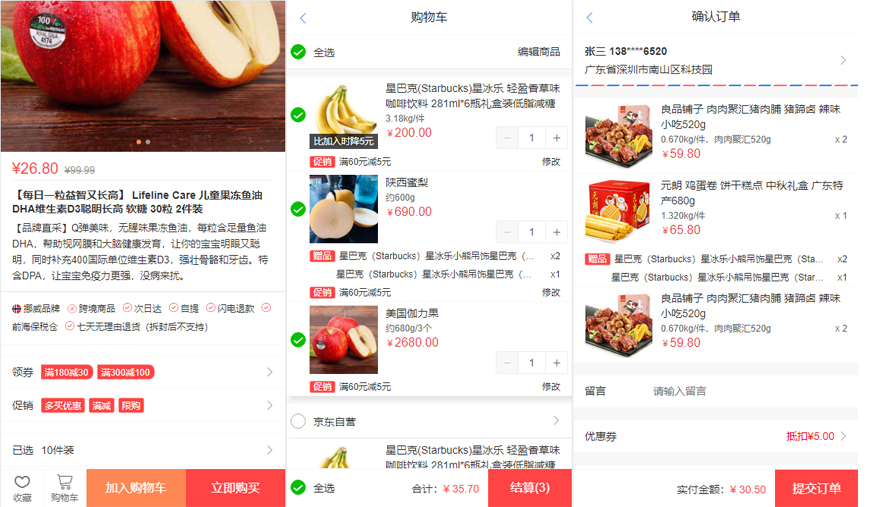Tap 结算(3) to check out
The height and width of the screenshot is (507, 878).
click(x=529, y=488)
